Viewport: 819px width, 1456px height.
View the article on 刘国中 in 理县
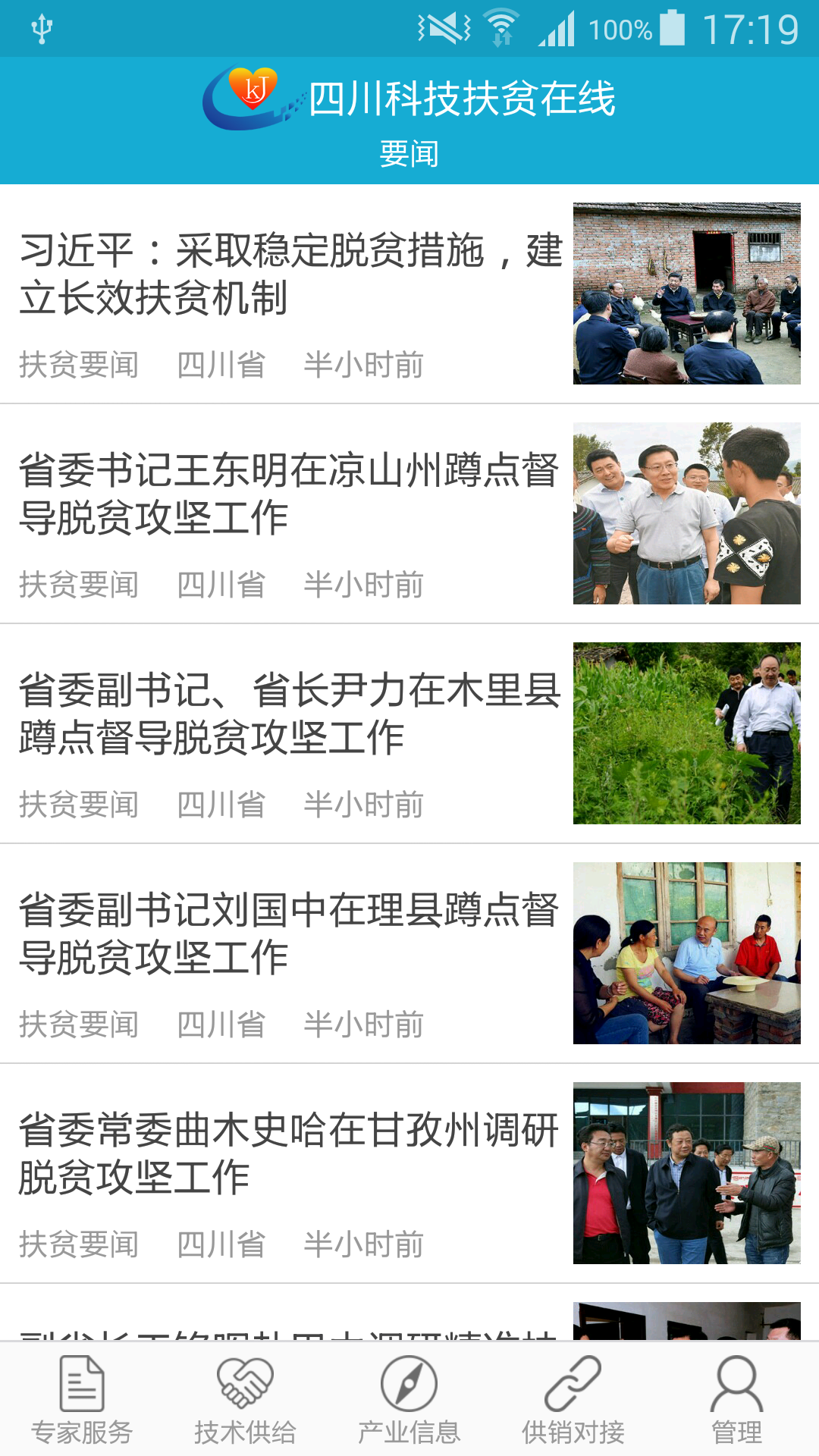pos(289,934)
